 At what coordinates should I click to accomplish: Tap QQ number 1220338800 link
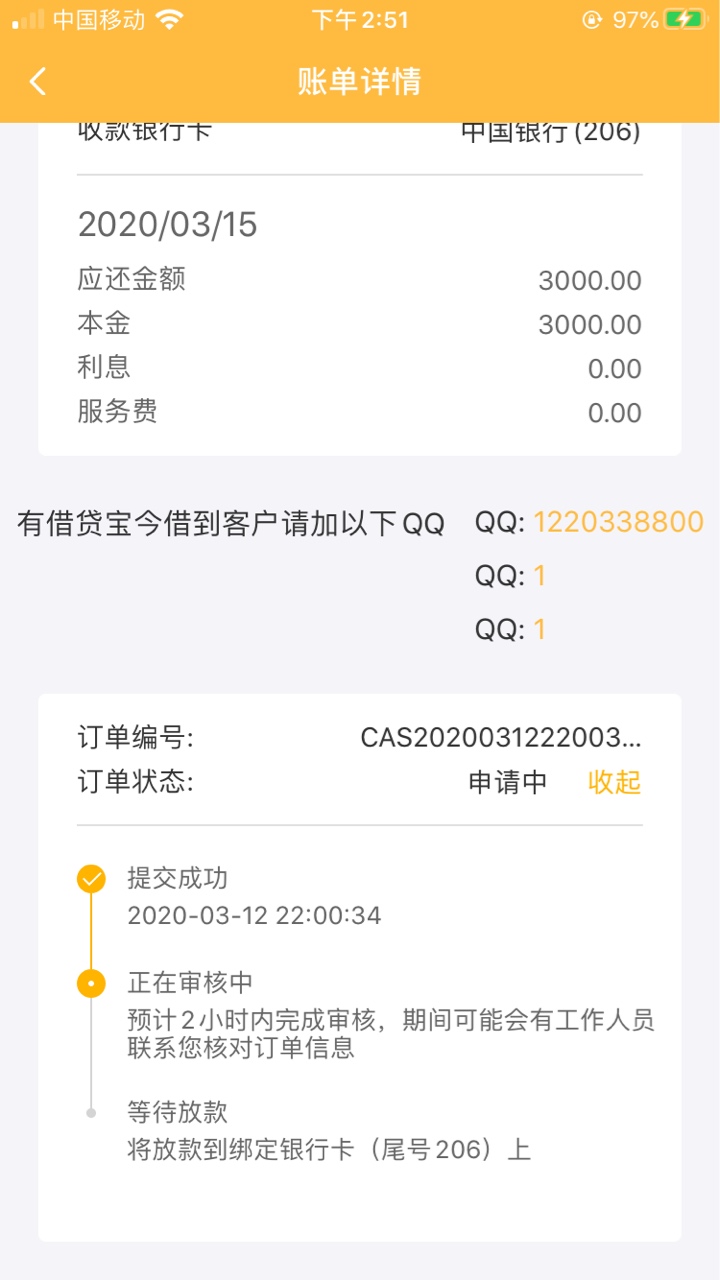(618, 522)
